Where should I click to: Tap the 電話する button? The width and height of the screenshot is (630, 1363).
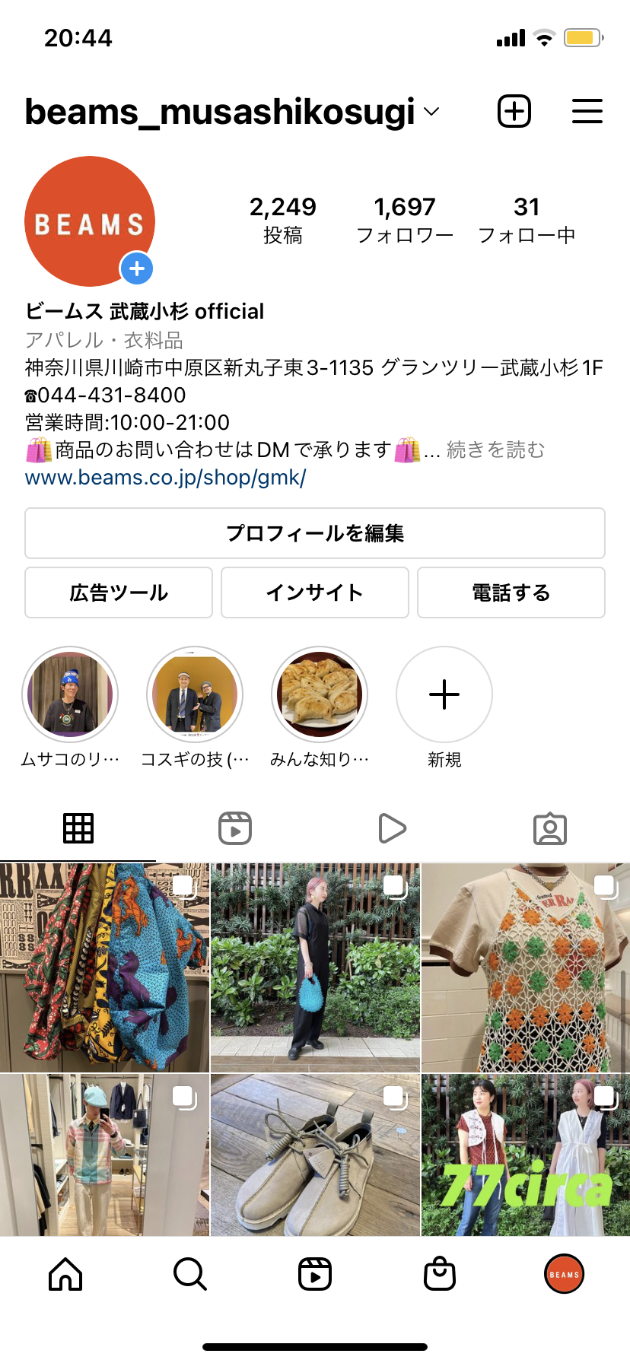[511, 593]
